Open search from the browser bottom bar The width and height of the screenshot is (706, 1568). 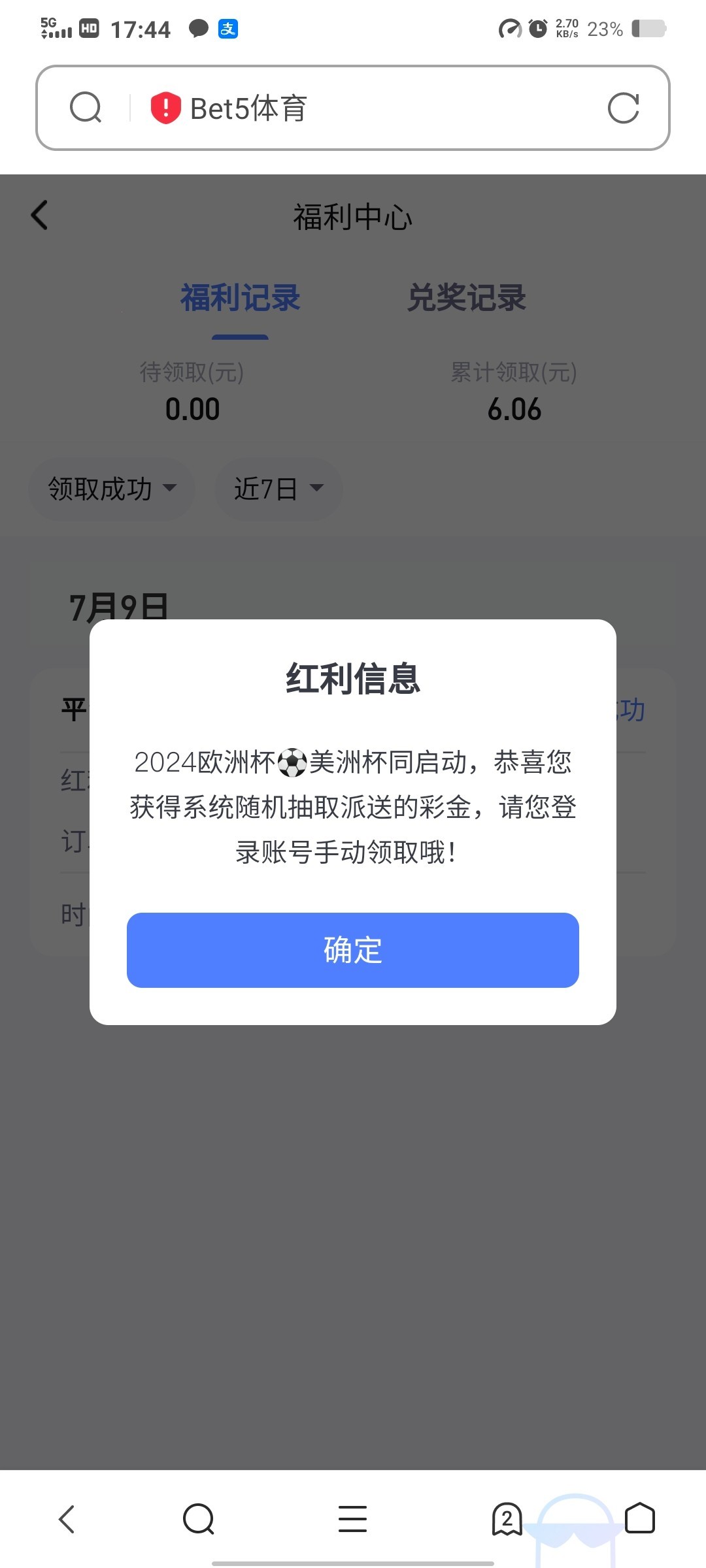(x=199, y=1519)
